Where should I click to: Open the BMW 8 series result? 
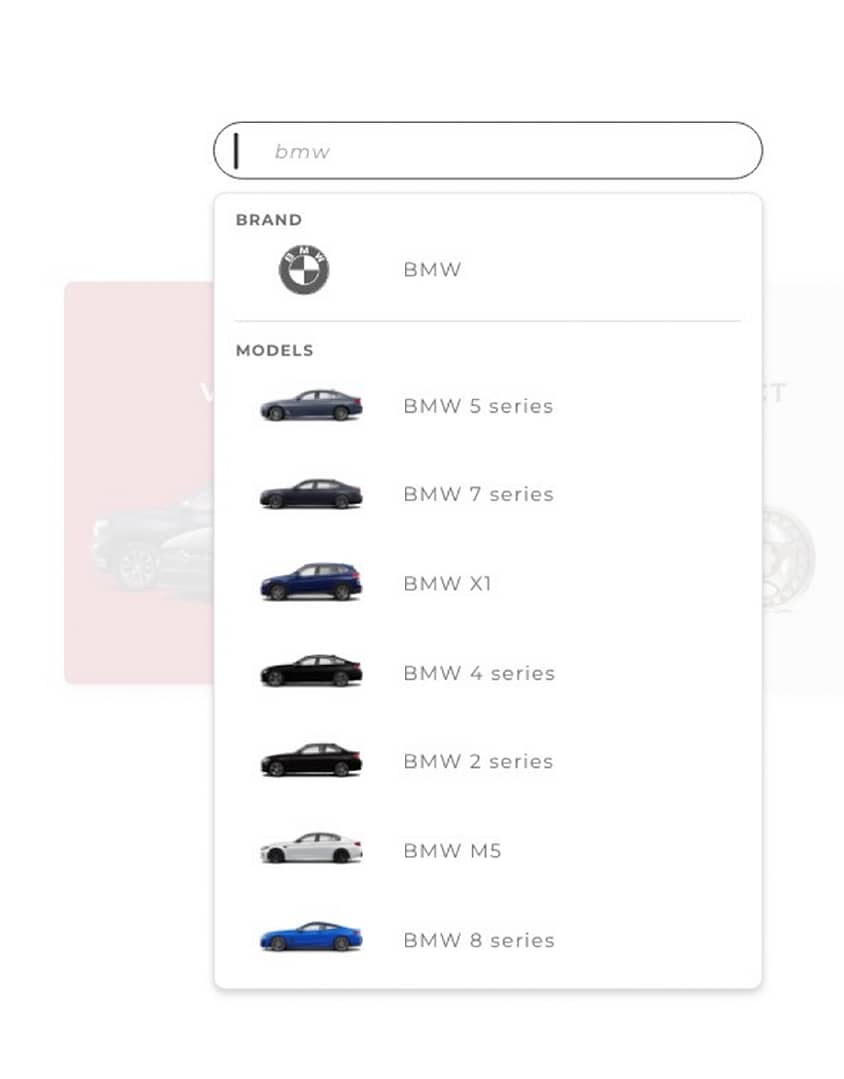[478, 940]
